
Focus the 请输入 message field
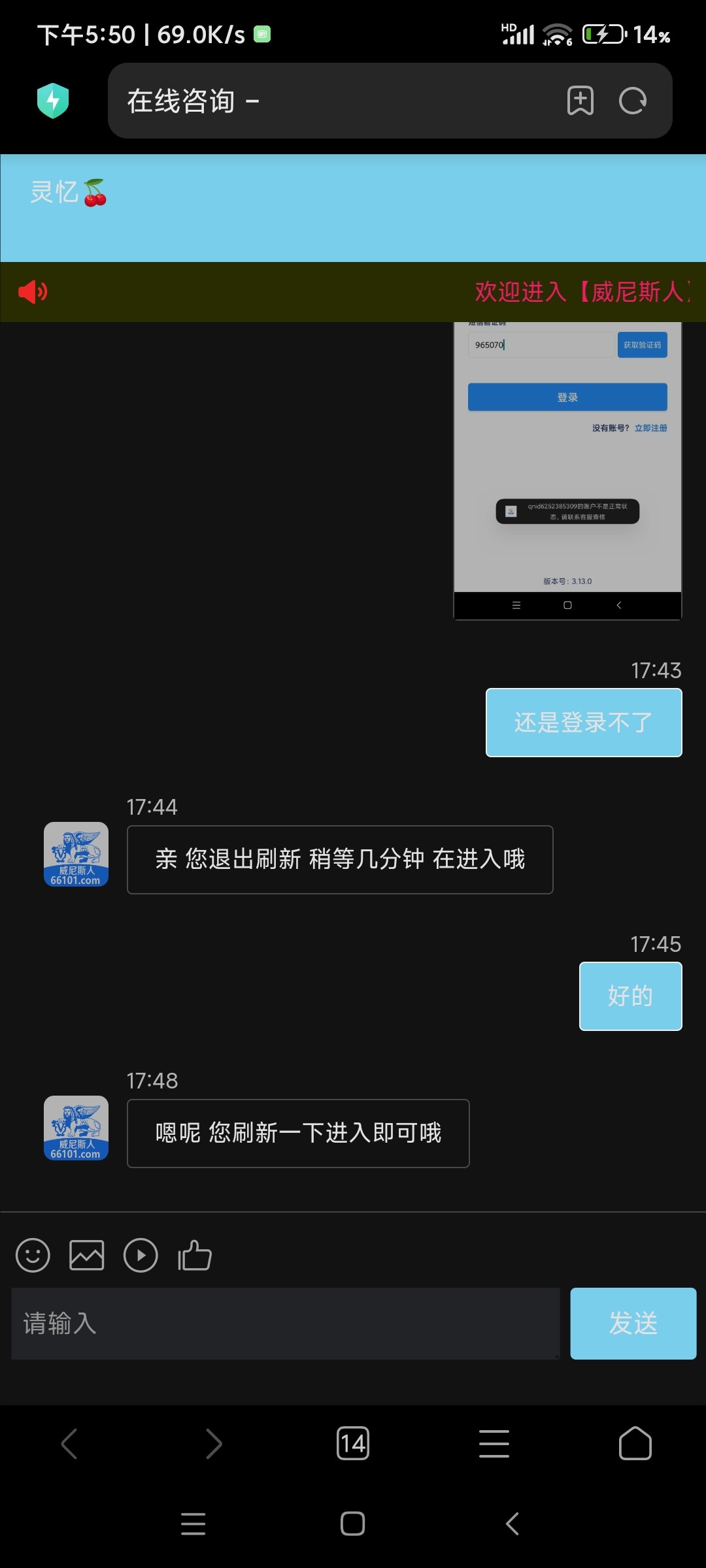286,1324
